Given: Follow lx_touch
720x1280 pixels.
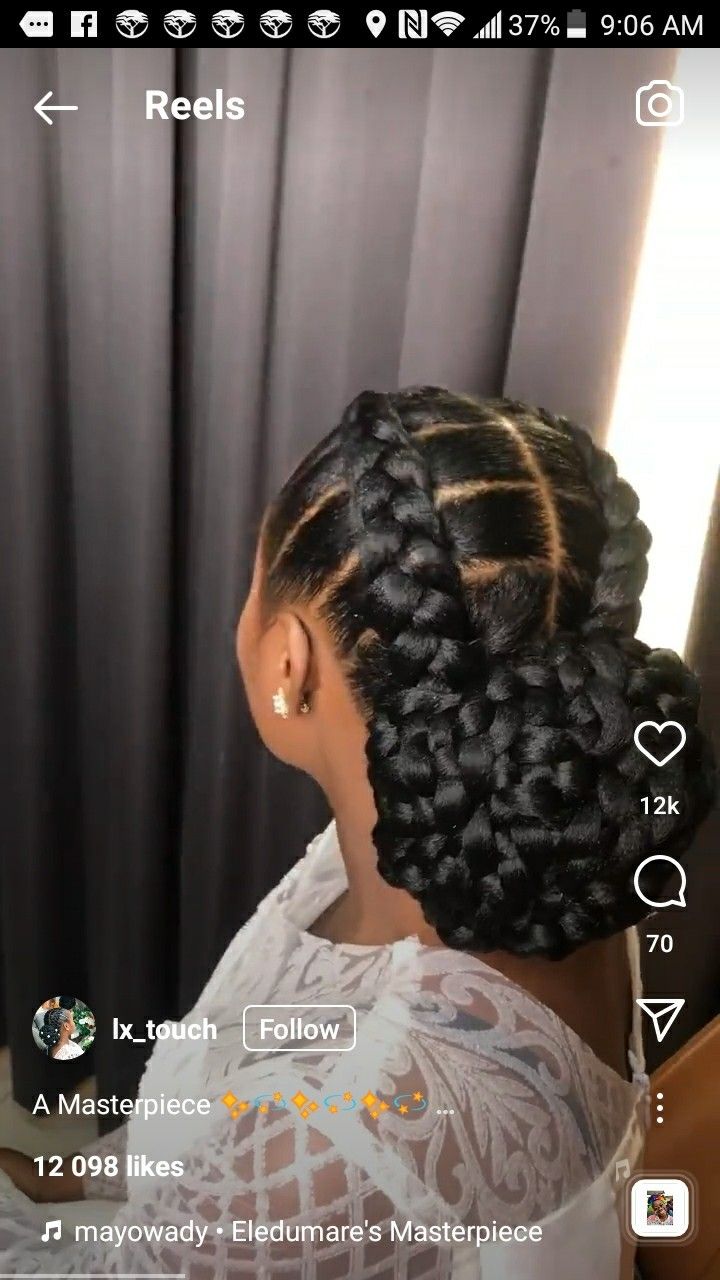Looking at the screenshot, I should click(x=299, y=1029).
